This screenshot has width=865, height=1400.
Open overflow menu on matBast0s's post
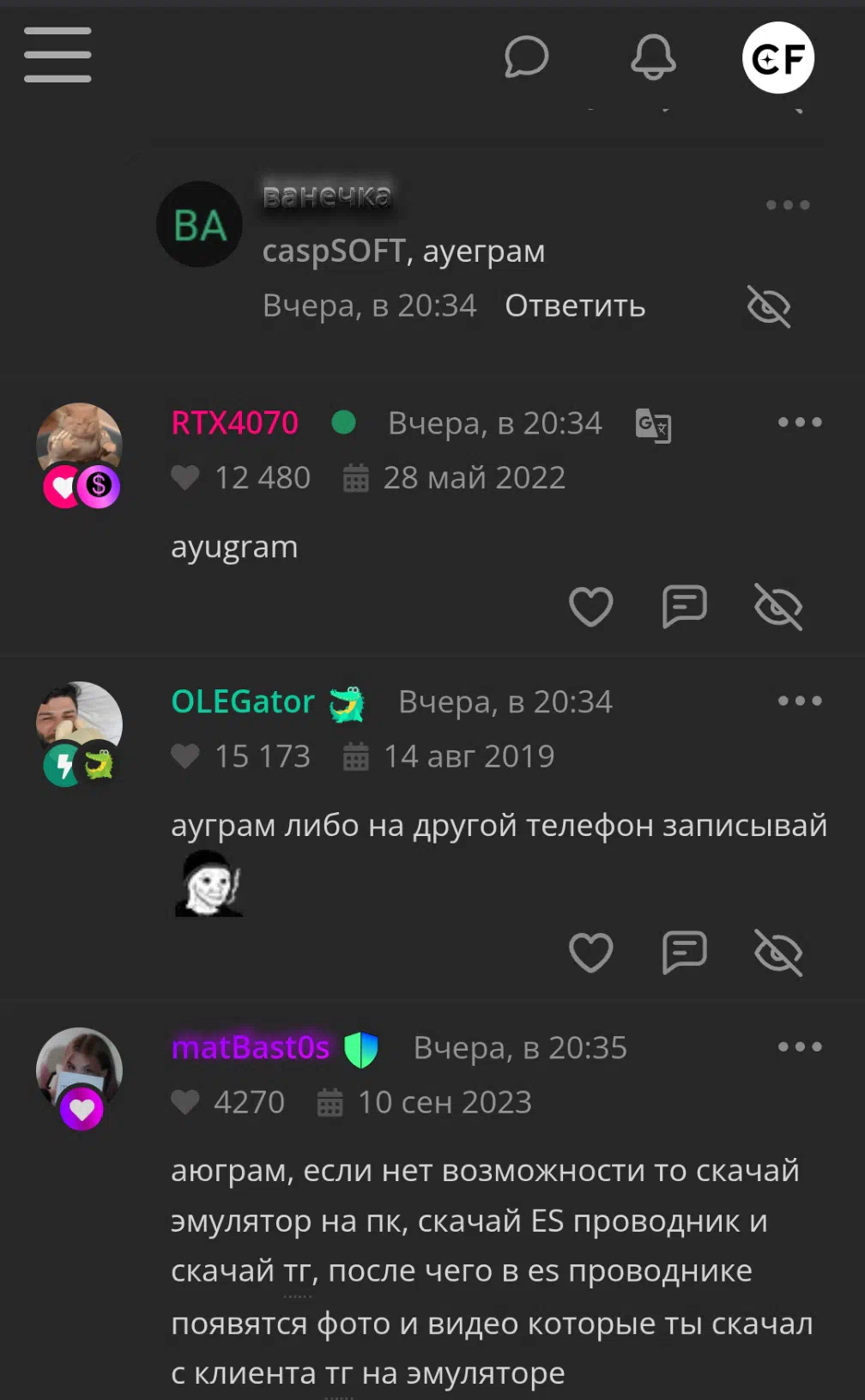800,1046
